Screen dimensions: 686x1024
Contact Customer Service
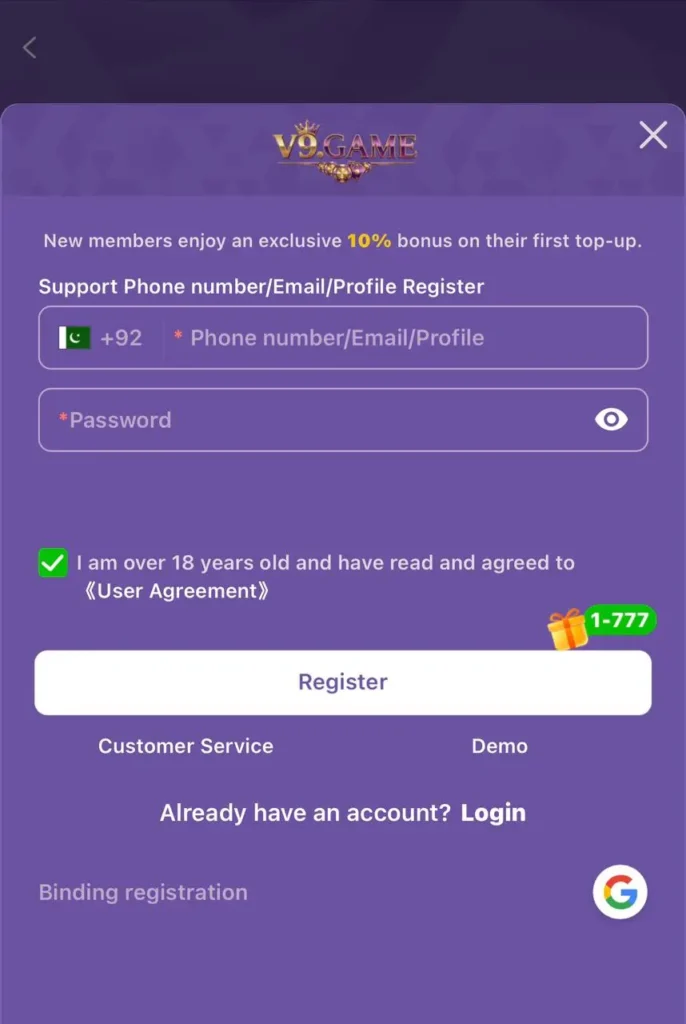185,746
